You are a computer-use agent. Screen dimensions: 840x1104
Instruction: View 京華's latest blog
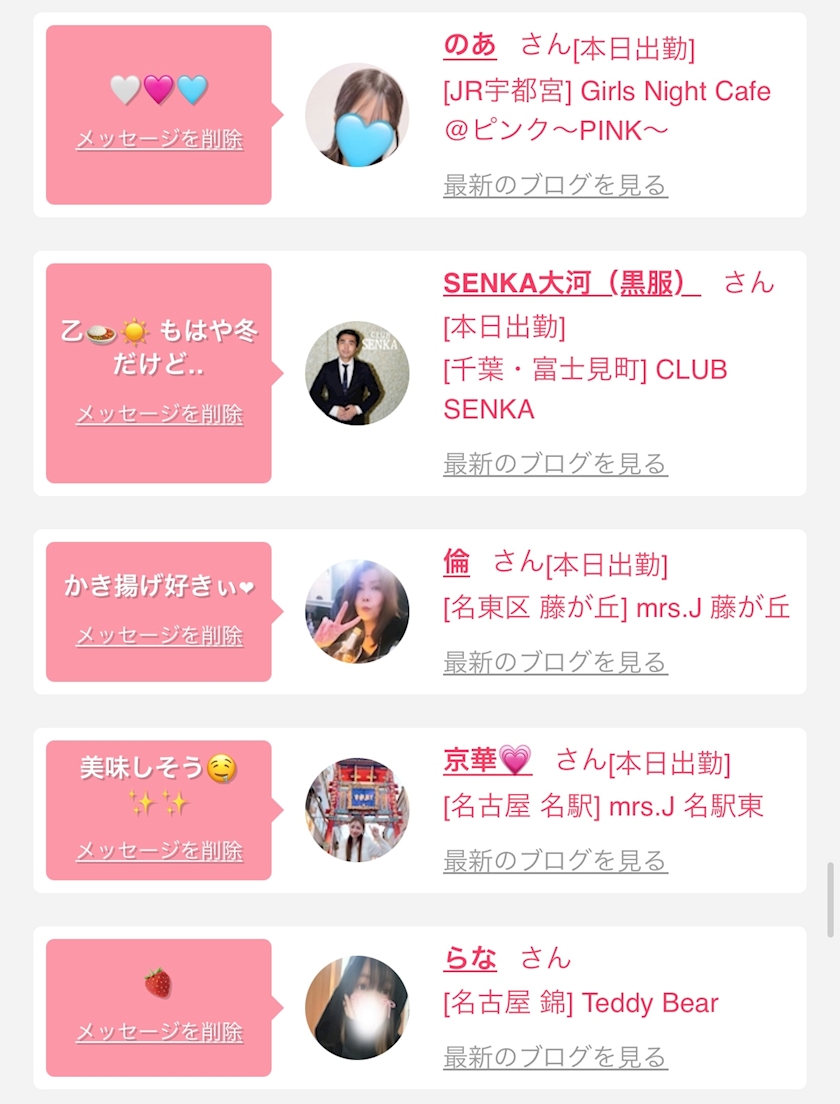[555, 860]
